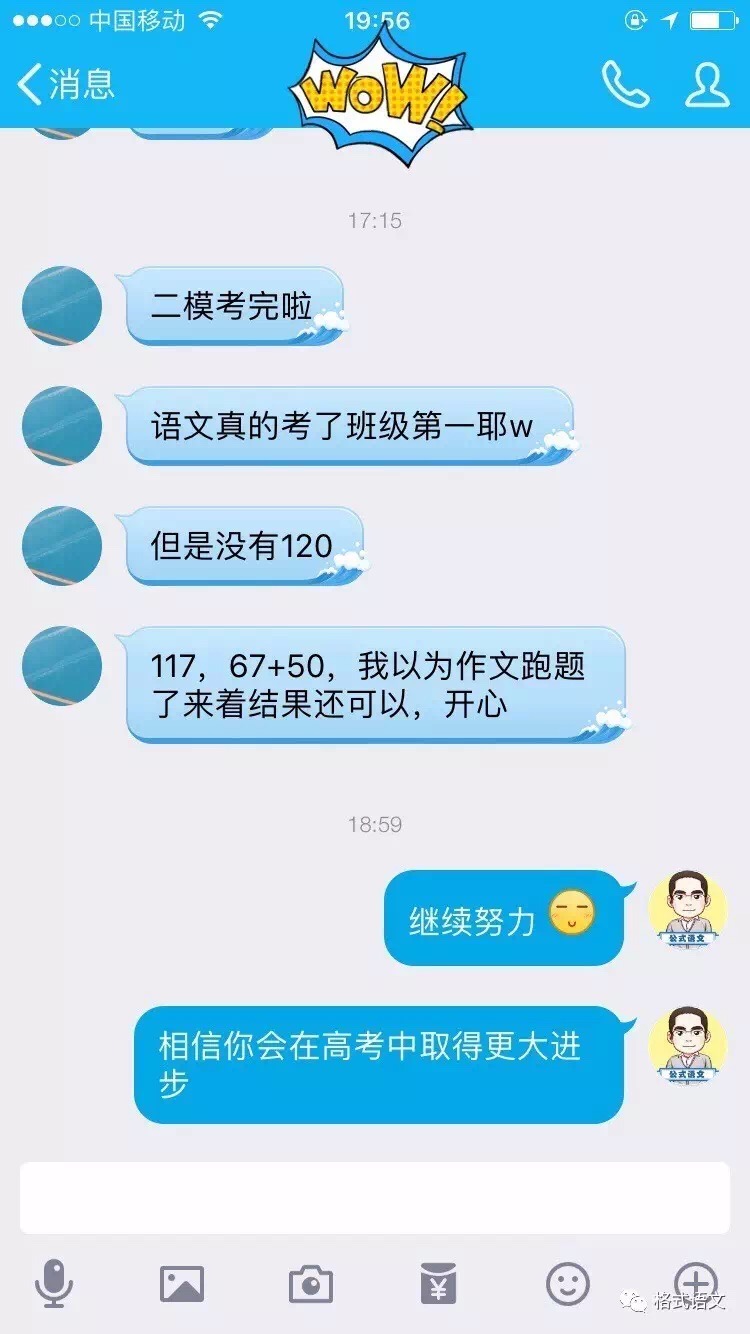The height and width of the screenshot is (1334, 750).
Task: Open the camera icon
Action: coord(310,1283)
